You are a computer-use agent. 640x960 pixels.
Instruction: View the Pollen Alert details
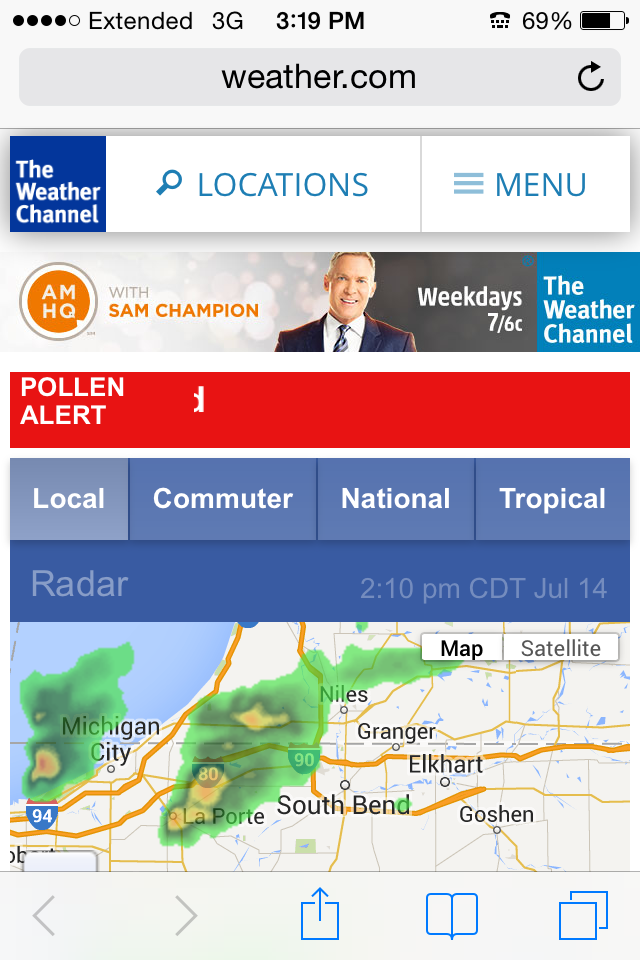320,410
